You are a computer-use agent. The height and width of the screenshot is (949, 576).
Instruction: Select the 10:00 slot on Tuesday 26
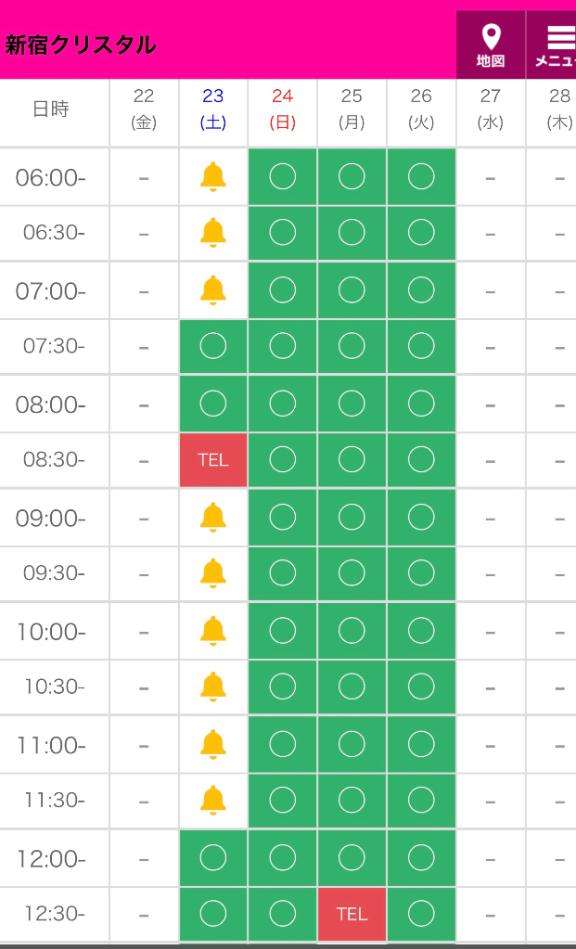(x=421, y=631)
